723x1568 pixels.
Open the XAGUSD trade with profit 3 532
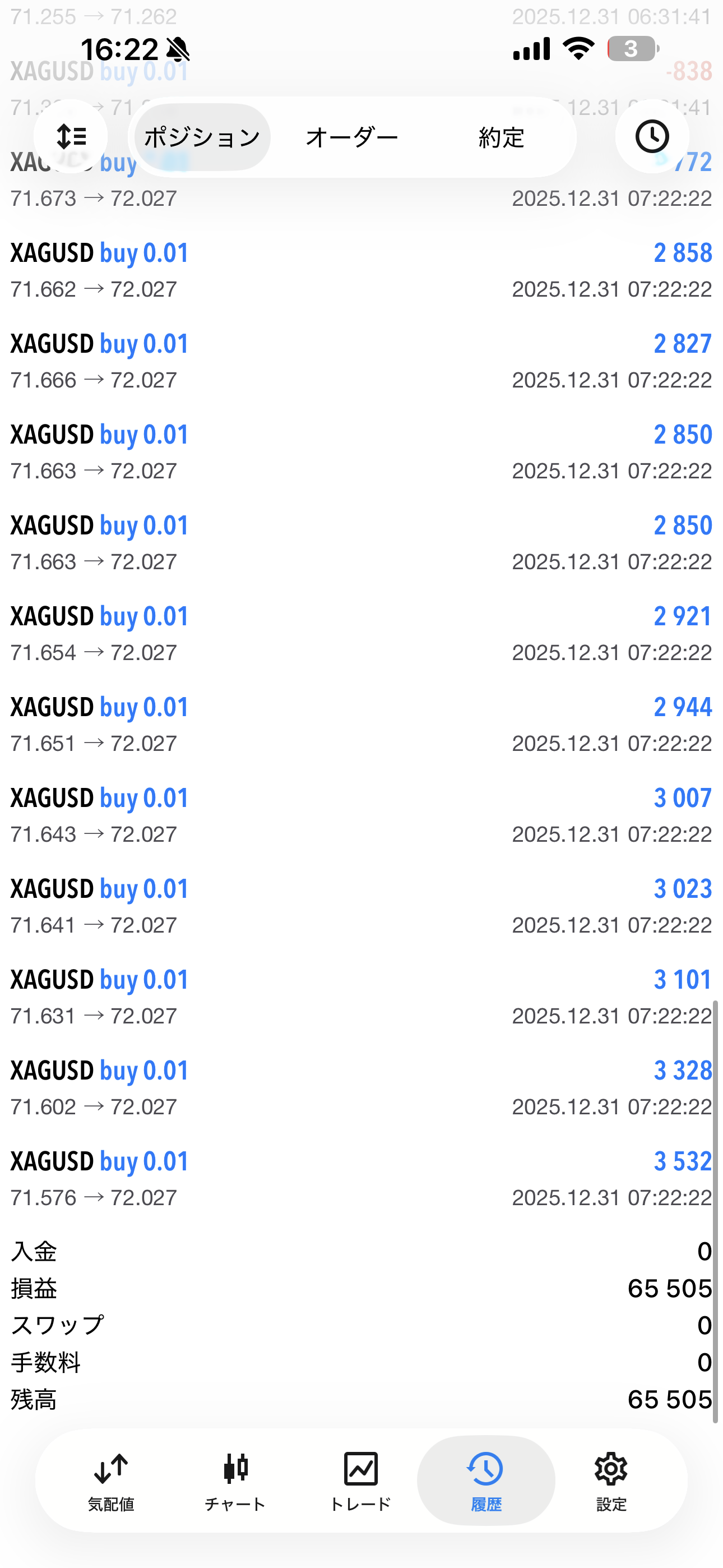tap(361, 1178)
